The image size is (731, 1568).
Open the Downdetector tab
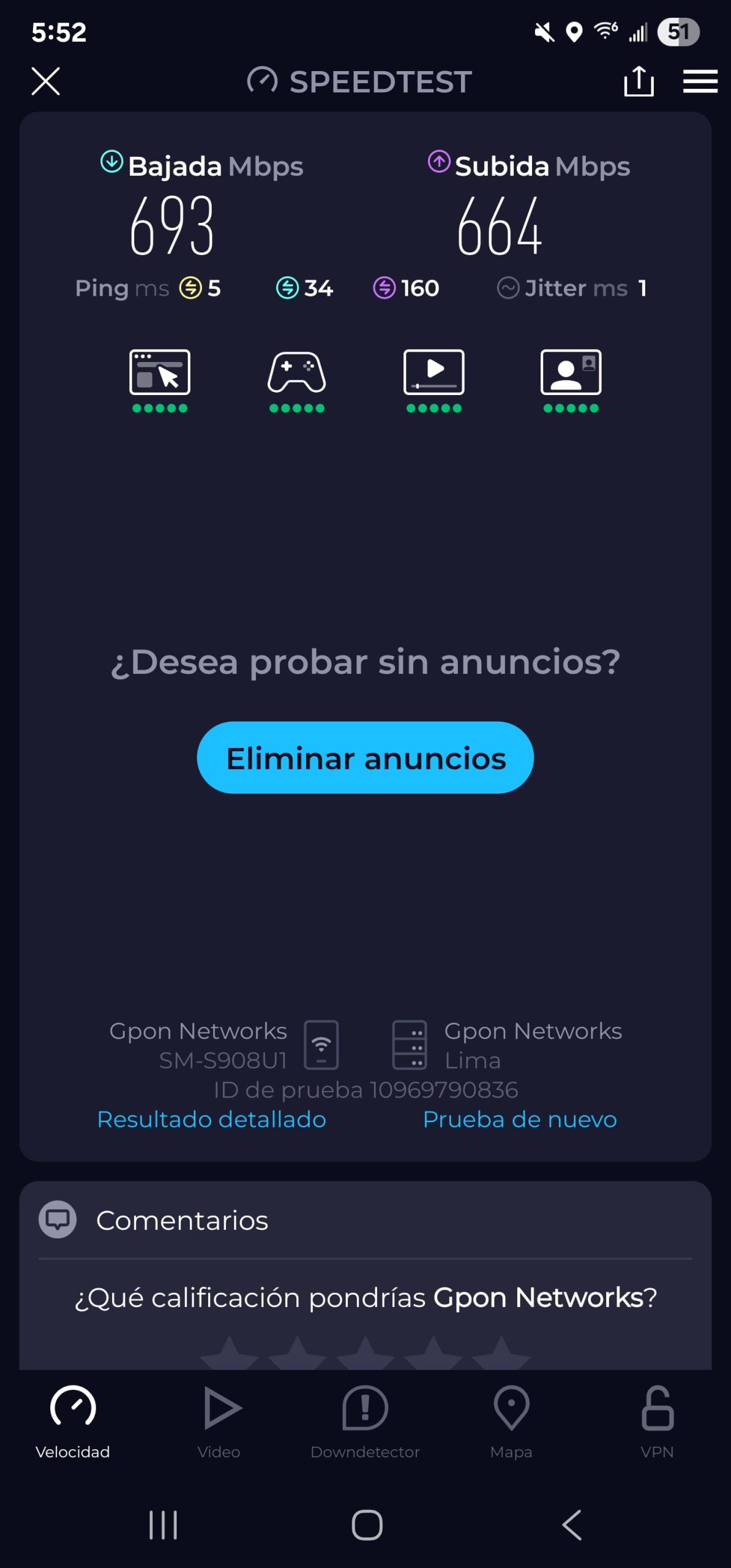pyautogui.click(x=365, y=1421)
